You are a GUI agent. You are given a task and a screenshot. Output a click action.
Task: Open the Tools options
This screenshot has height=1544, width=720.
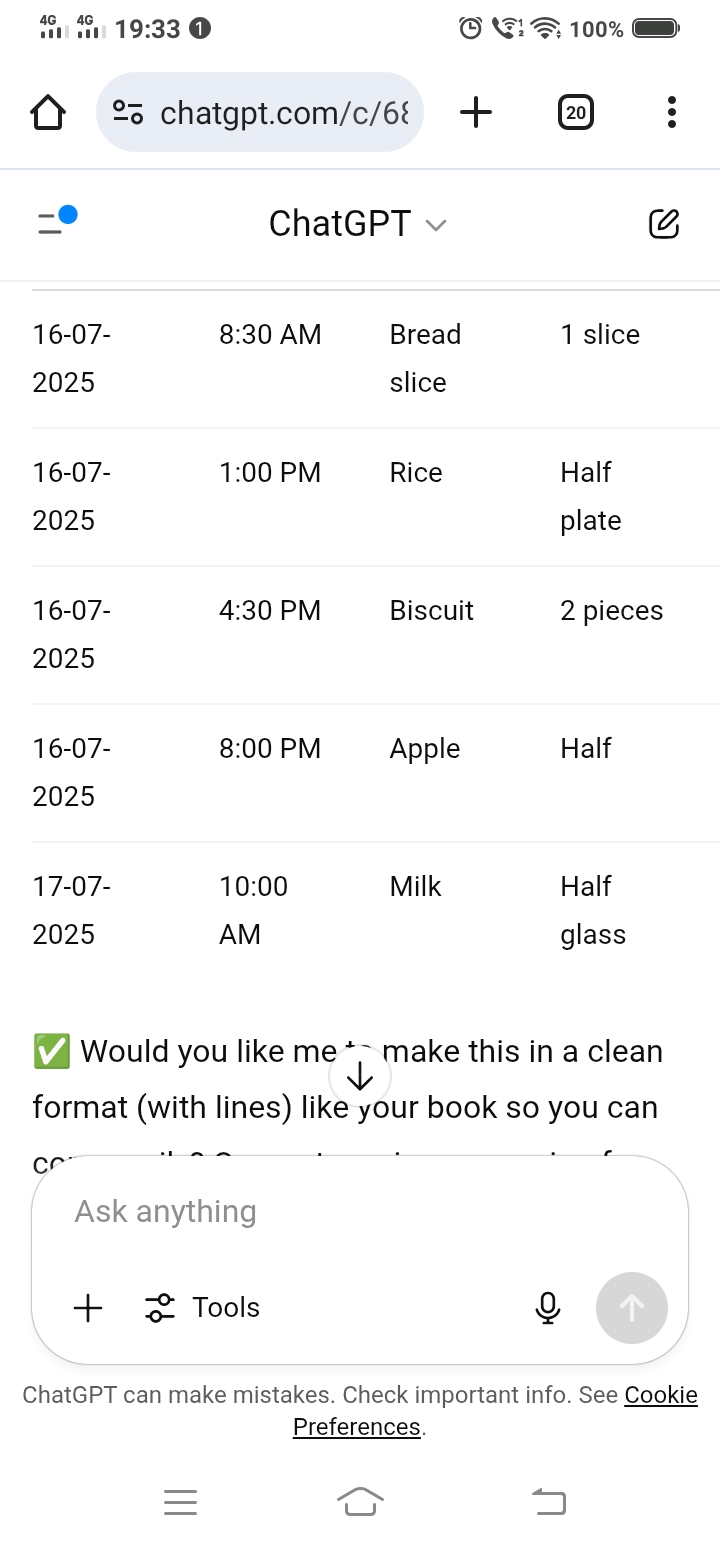point(203,1307)
